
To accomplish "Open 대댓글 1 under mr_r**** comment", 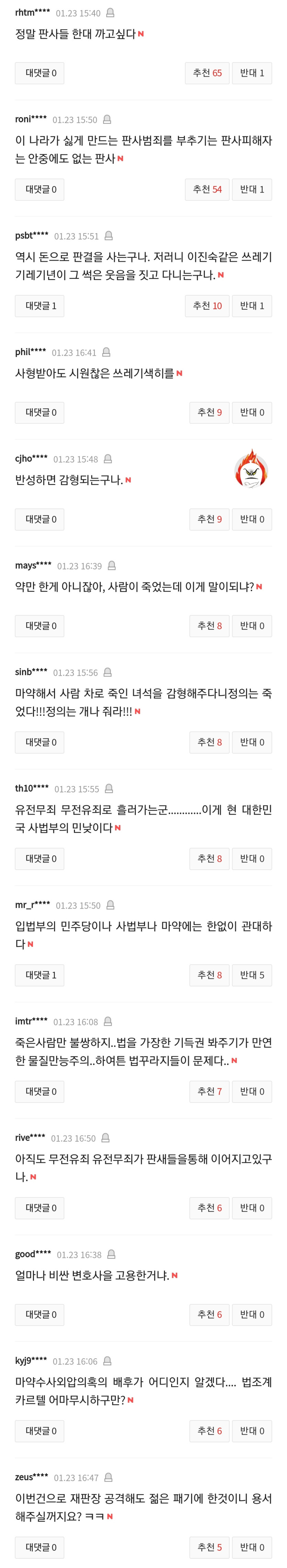I will 41,975.
